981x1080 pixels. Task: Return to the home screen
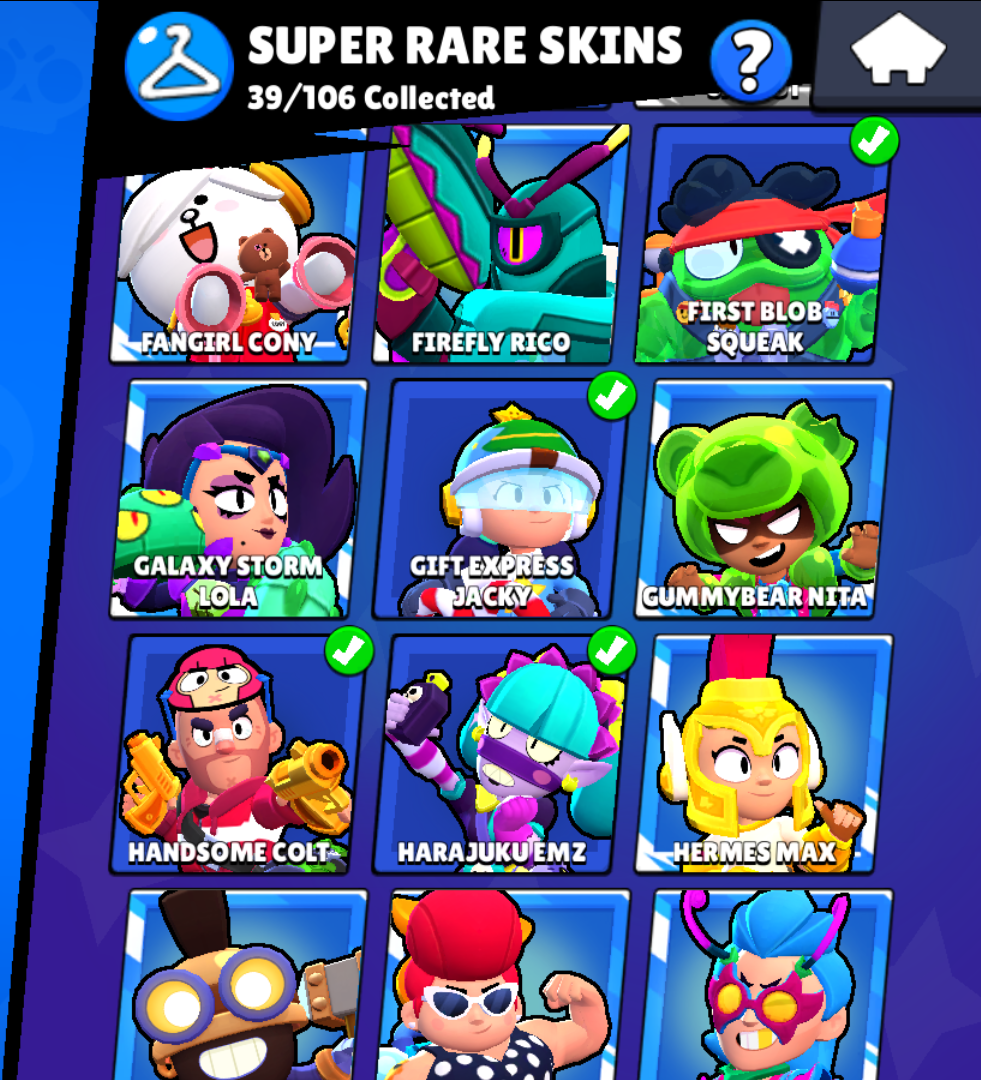coord(897,52)
